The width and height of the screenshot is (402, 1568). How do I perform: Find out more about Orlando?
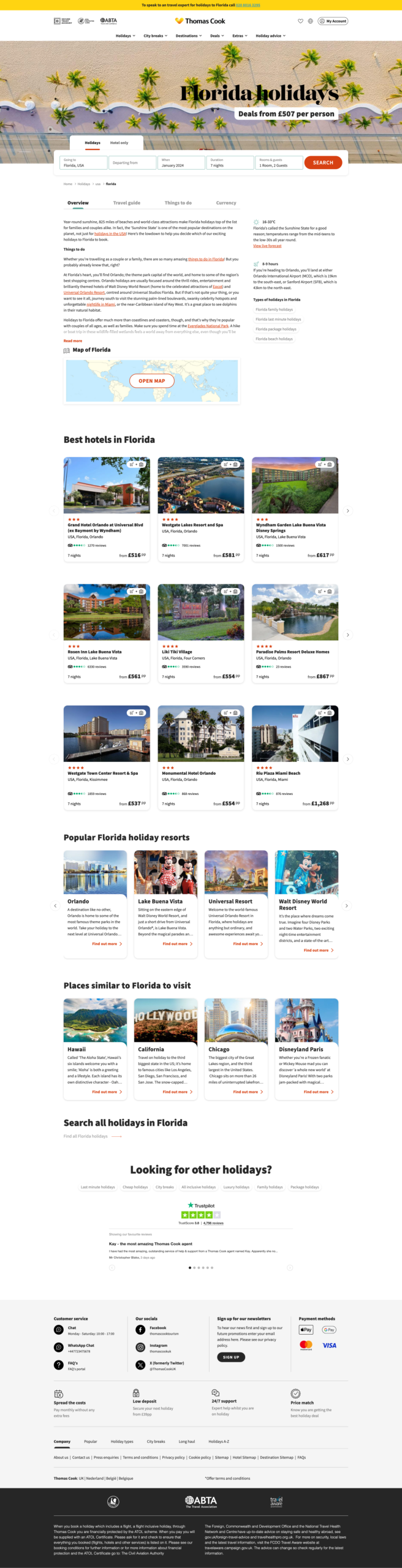tap(107, 944)
